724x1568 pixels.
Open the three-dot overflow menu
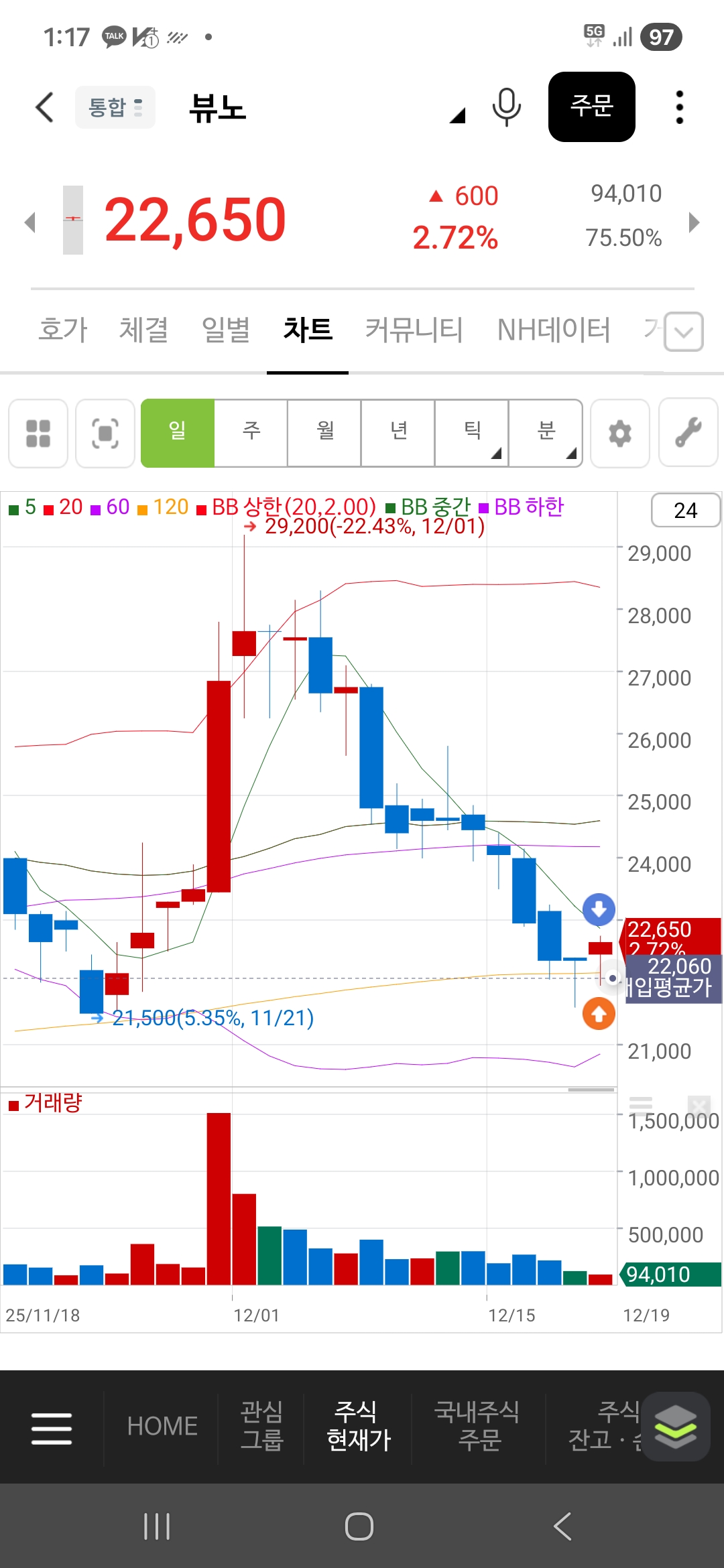tap(679, 107)
